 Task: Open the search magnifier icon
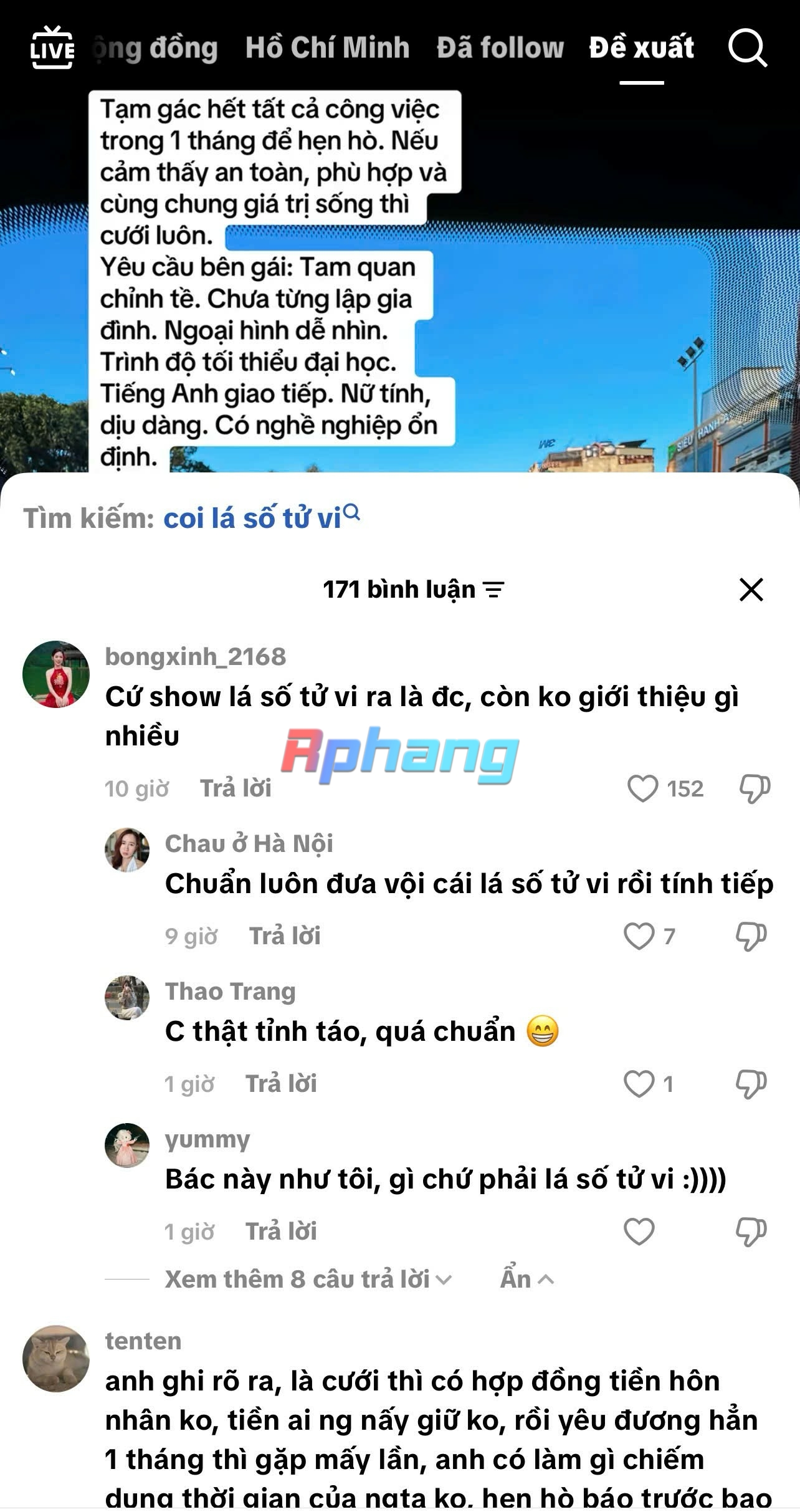[x=747, y=47]
